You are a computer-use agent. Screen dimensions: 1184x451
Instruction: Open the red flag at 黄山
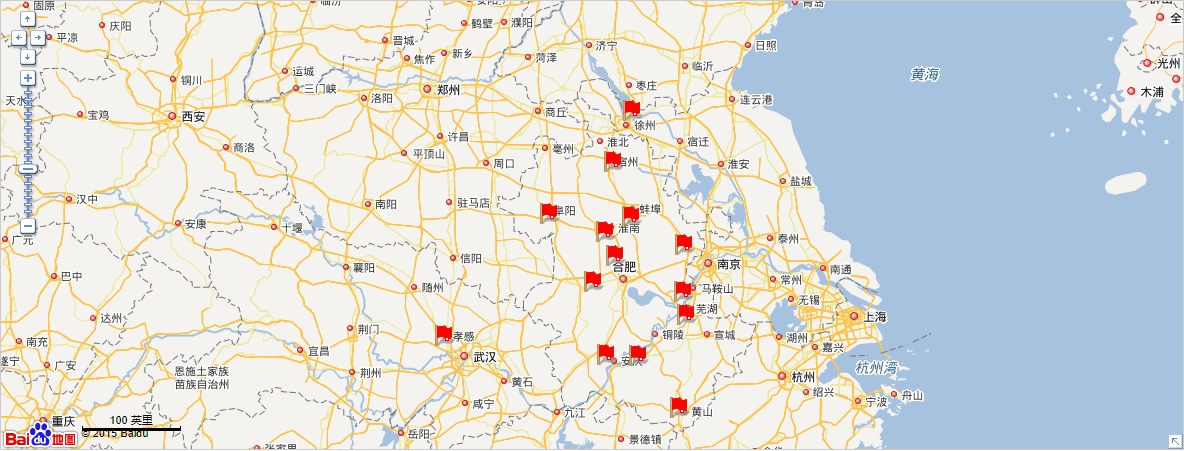click(678, 406)
